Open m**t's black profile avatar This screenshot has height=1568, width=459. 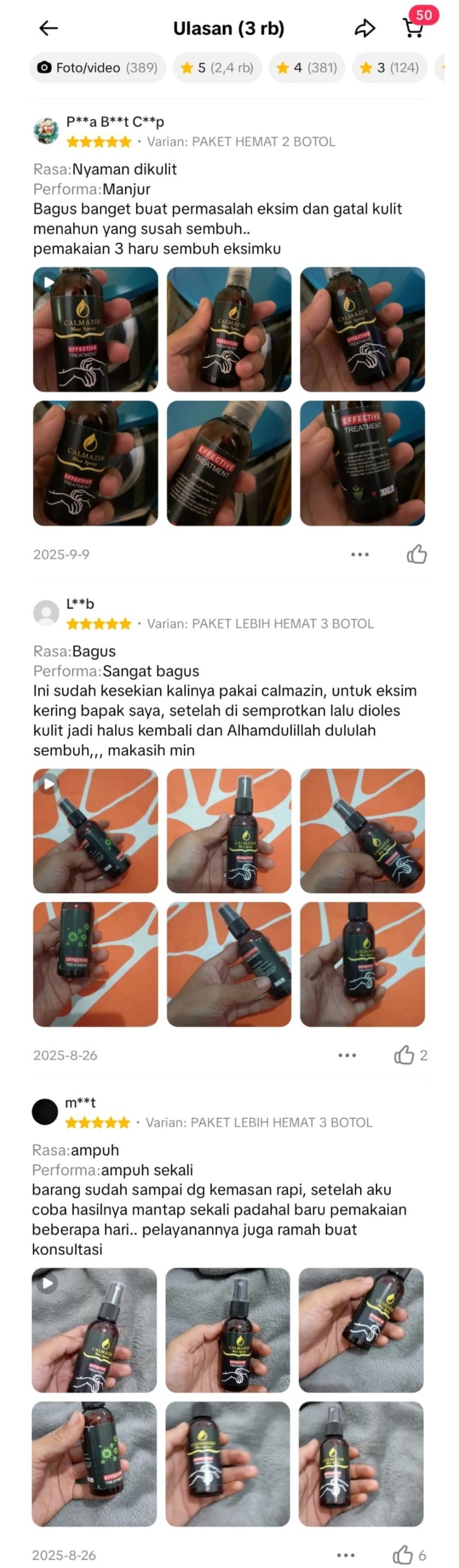[44, 1111]
